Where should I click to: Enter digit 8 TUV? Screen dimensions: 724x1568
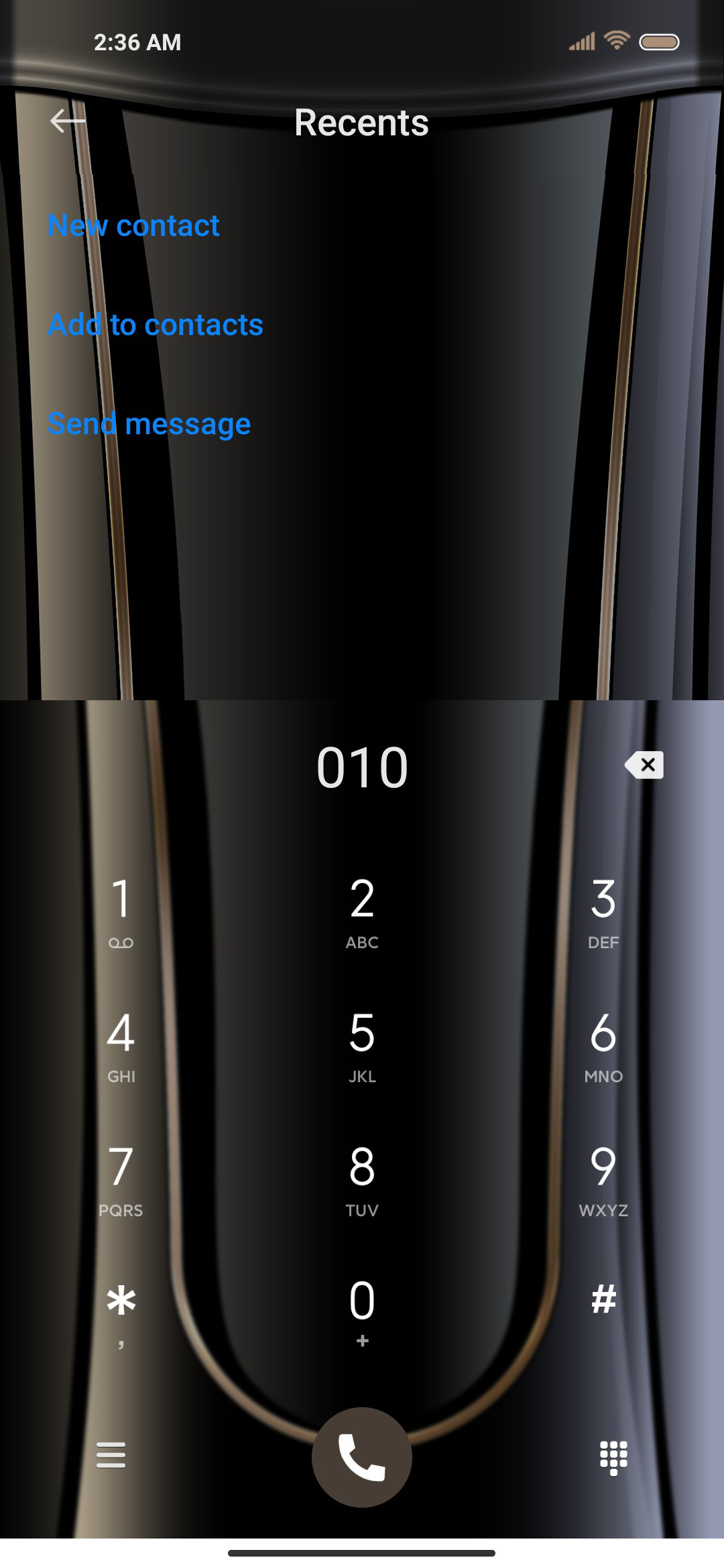pyautogui.click(x=362, y=1181)
